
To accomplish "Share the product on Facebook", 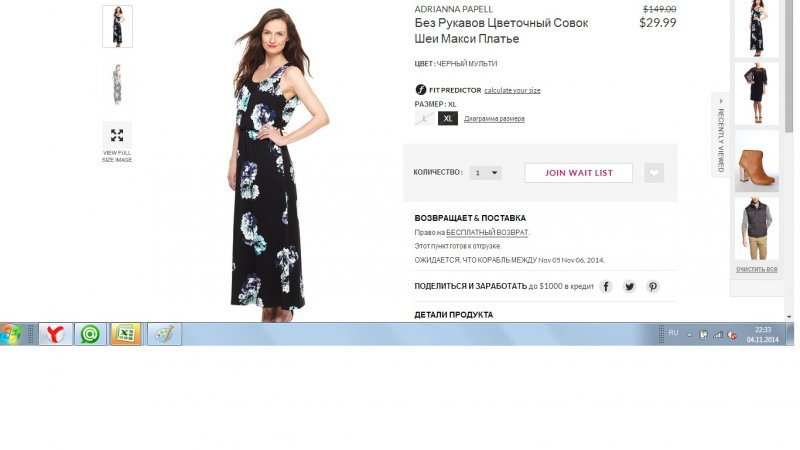I will point(606,286).
